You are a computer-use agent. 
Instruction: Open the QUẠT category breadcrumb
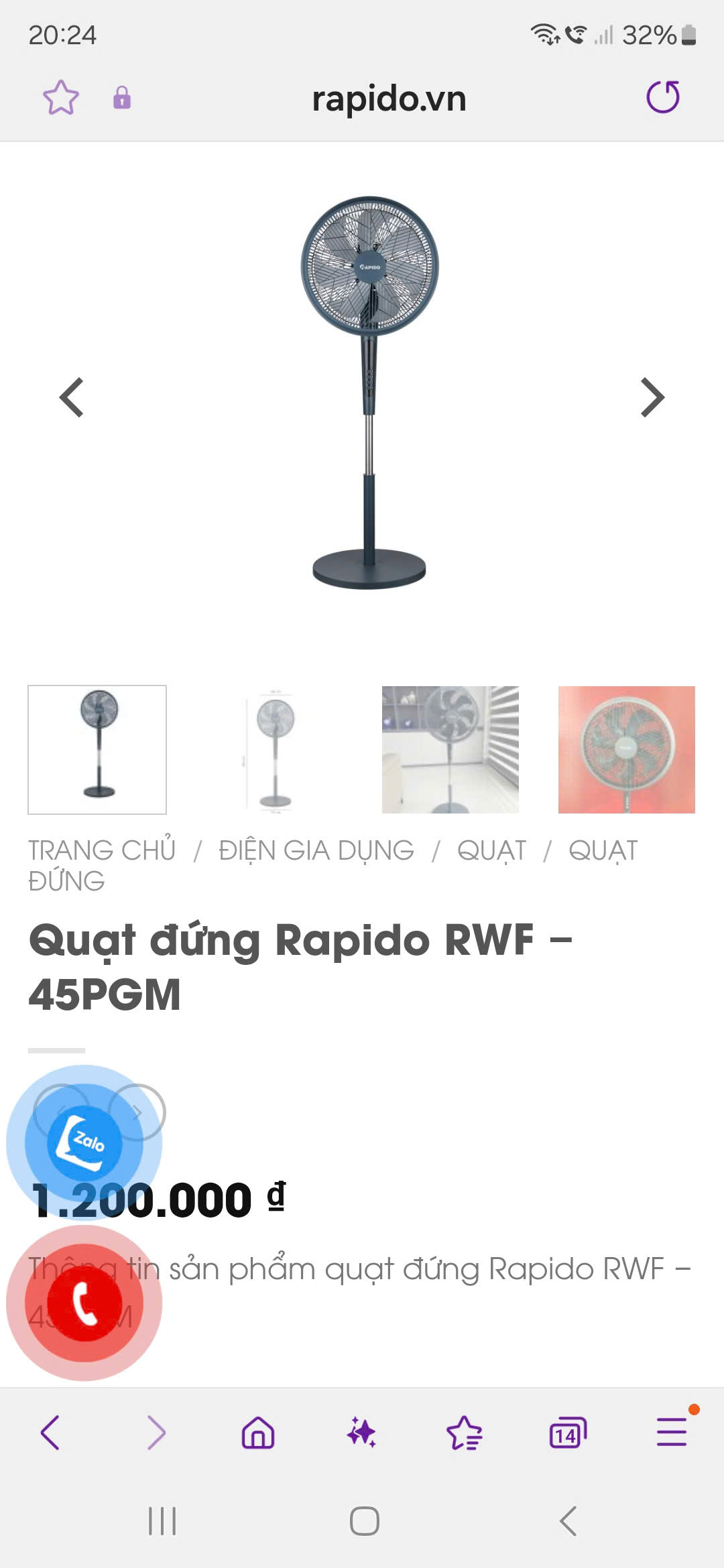pos(491,850)
